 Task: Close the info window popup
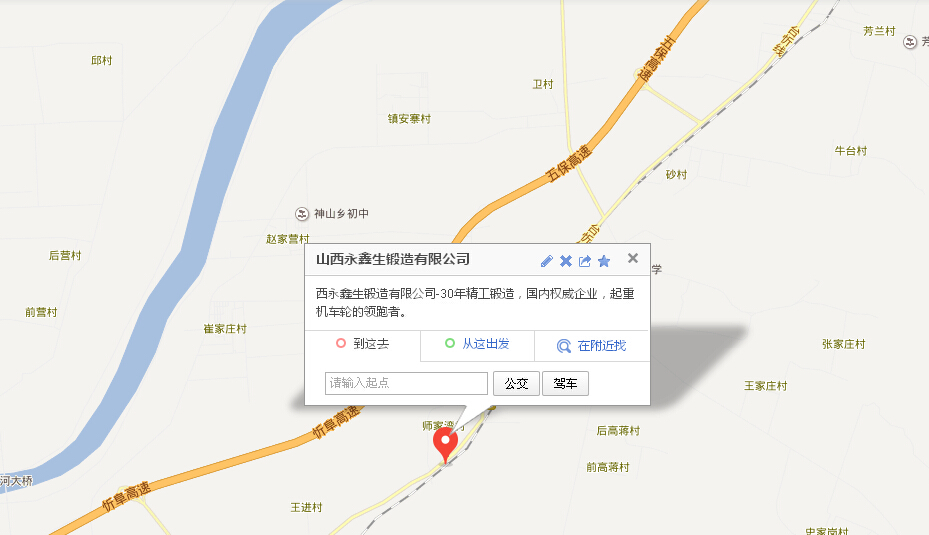633,259
